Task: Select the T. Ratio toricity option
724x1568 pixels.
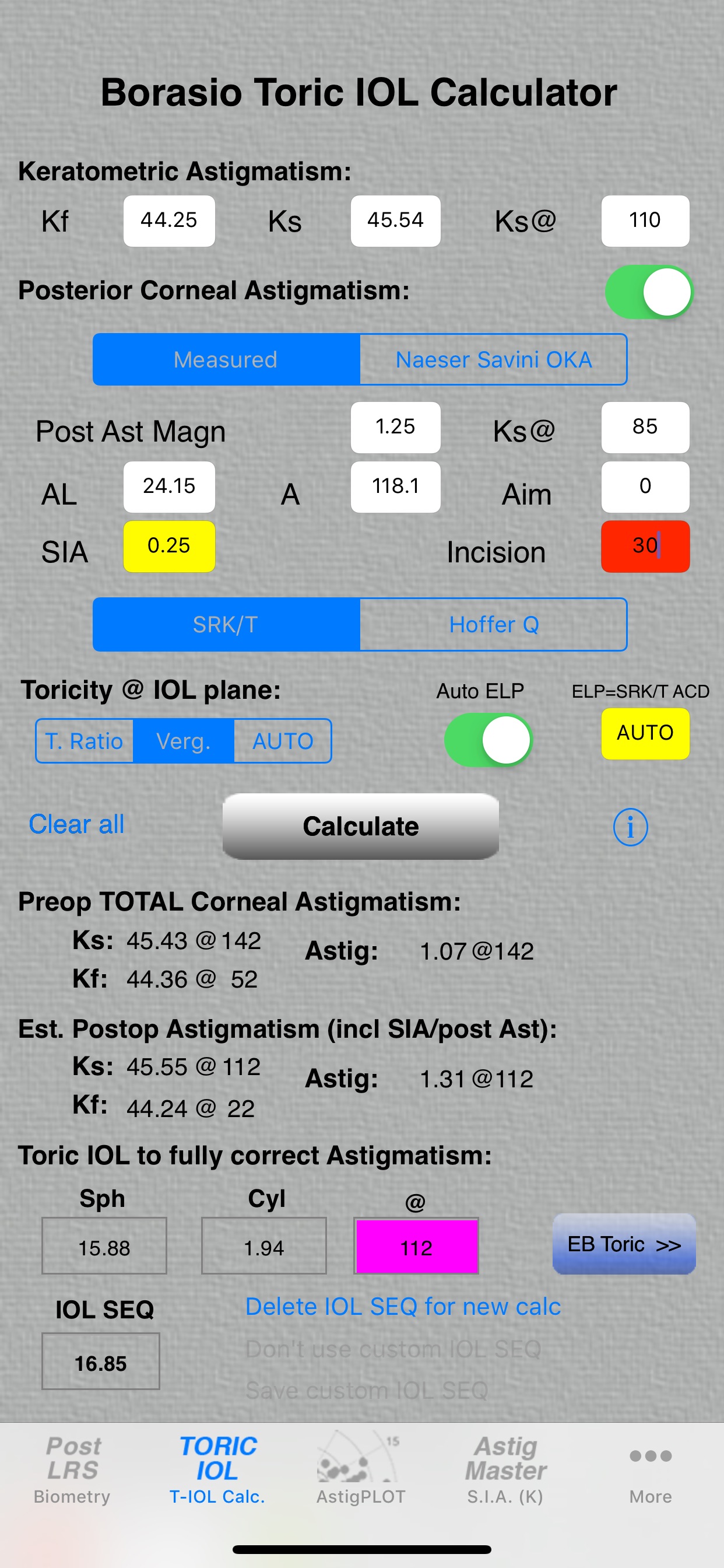Action: pos(85,741)
